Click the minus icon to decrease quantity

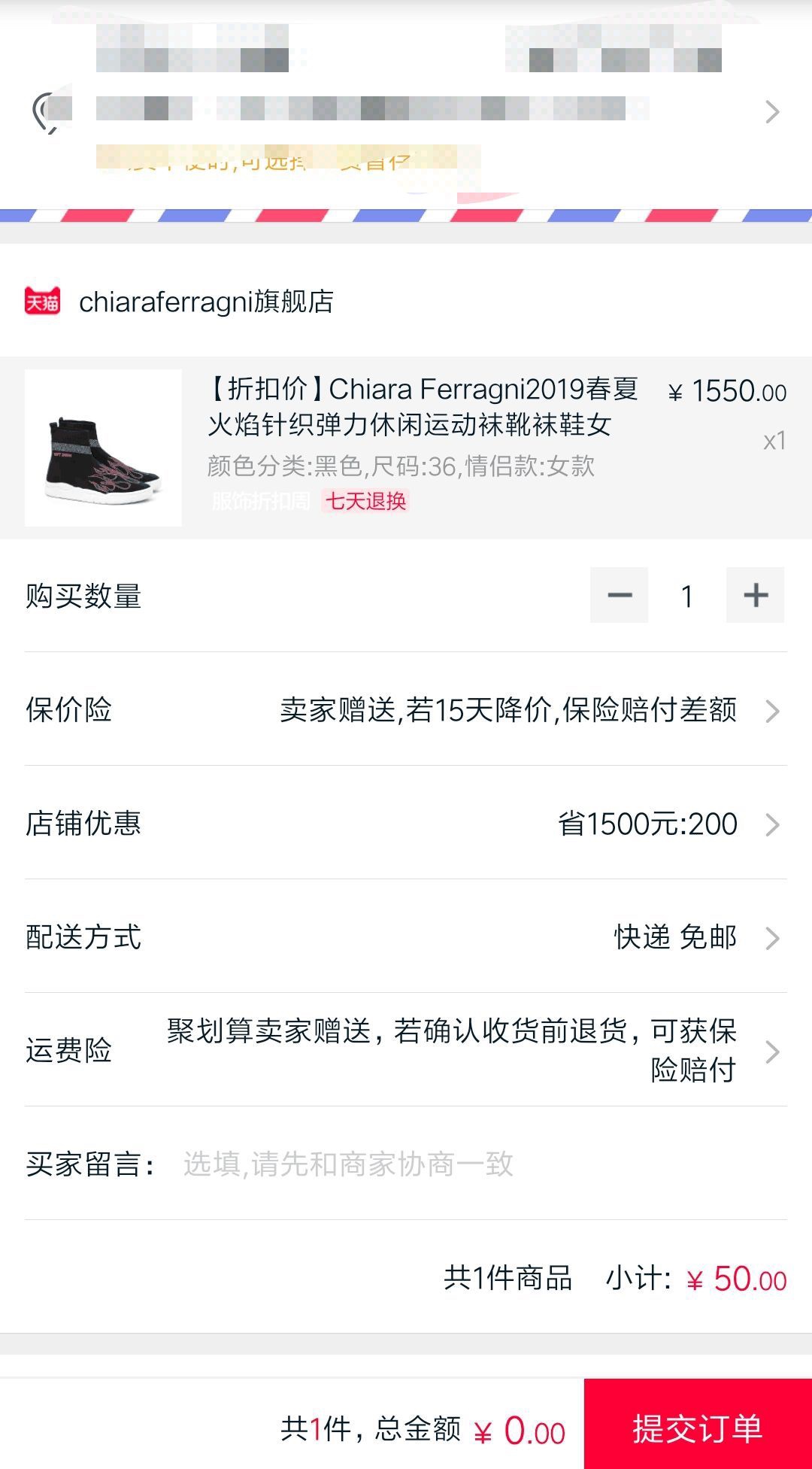click(x=619, y=595)
